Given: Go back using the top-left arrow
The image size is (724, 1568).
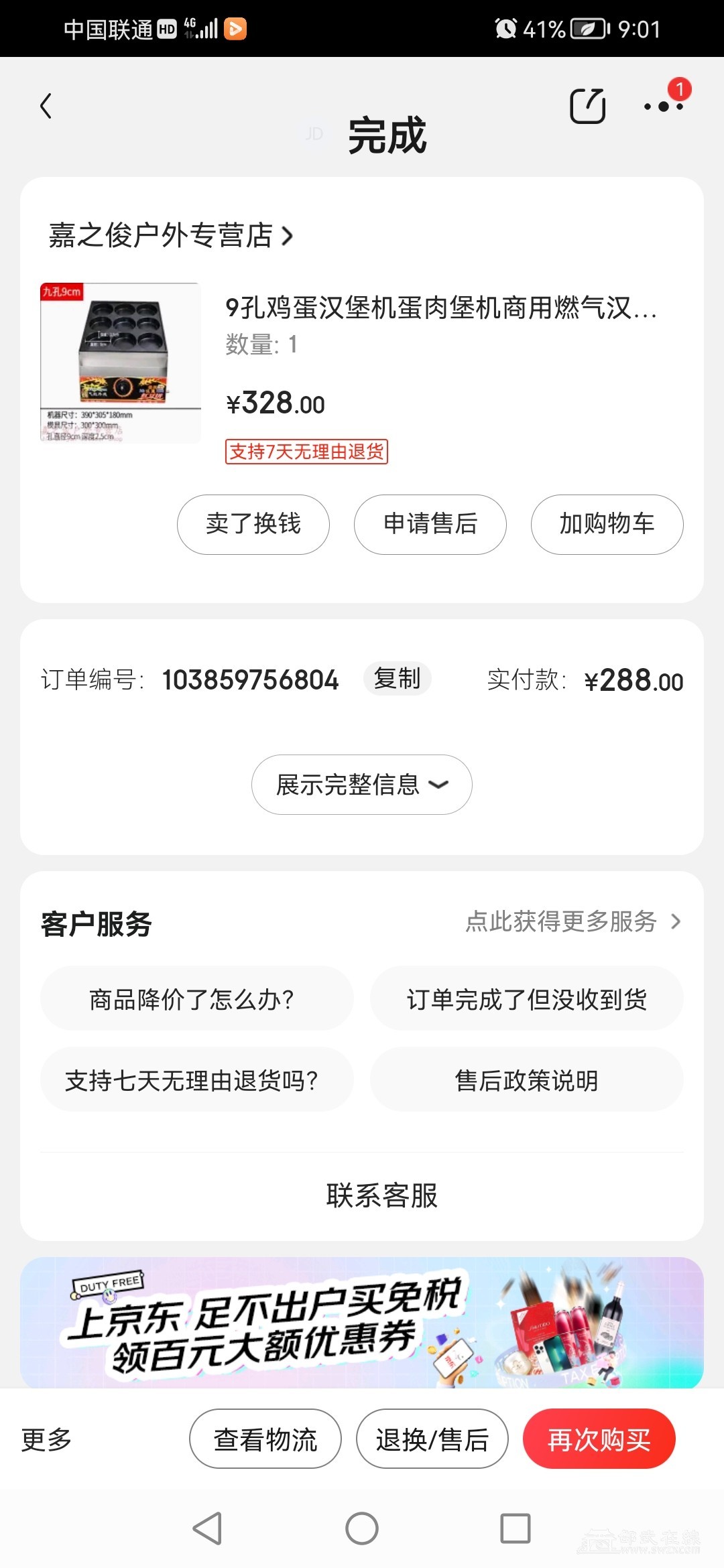Looking at the screenshot, I should [46, 106].
